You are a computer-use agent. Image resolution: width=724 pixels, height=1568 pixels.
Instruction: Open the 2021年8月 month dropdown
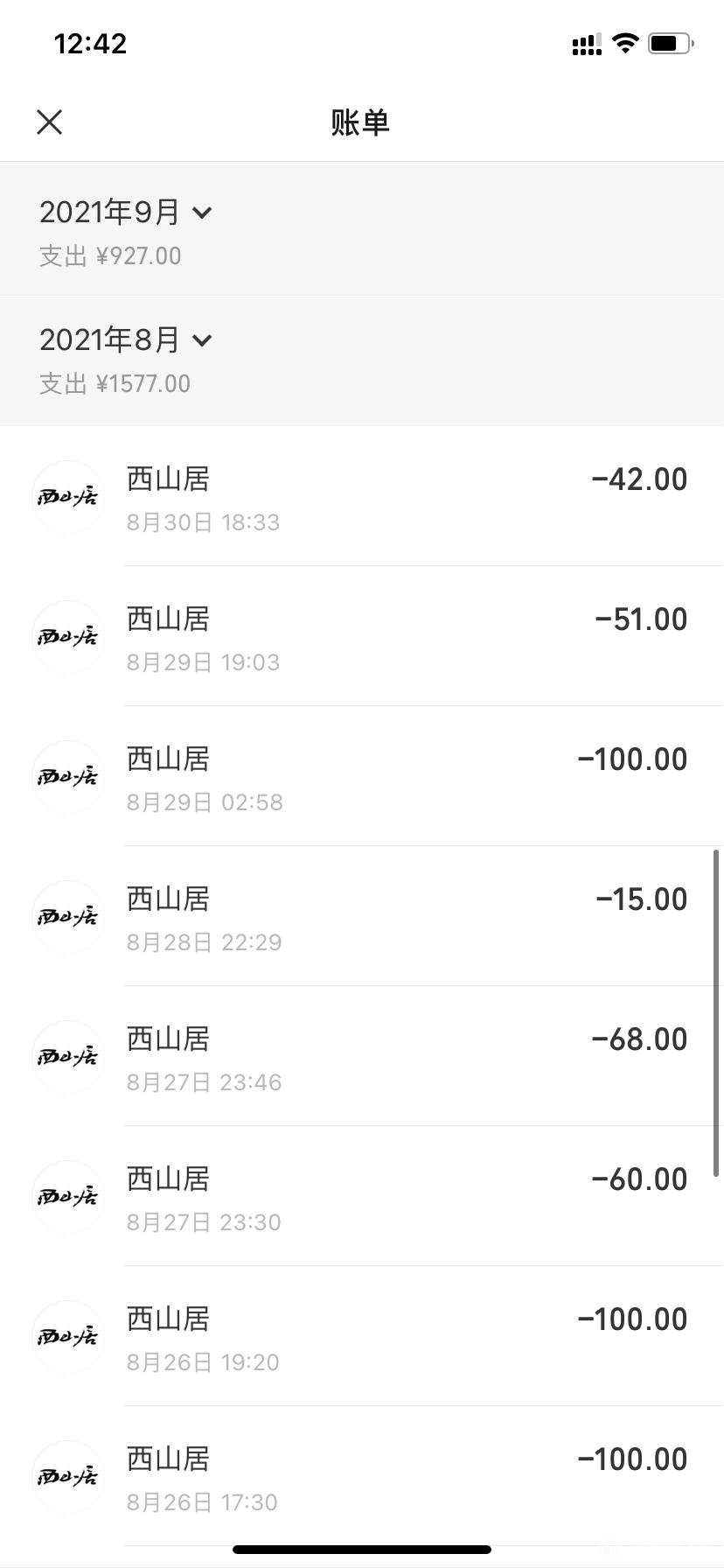(x=126, y=339)
